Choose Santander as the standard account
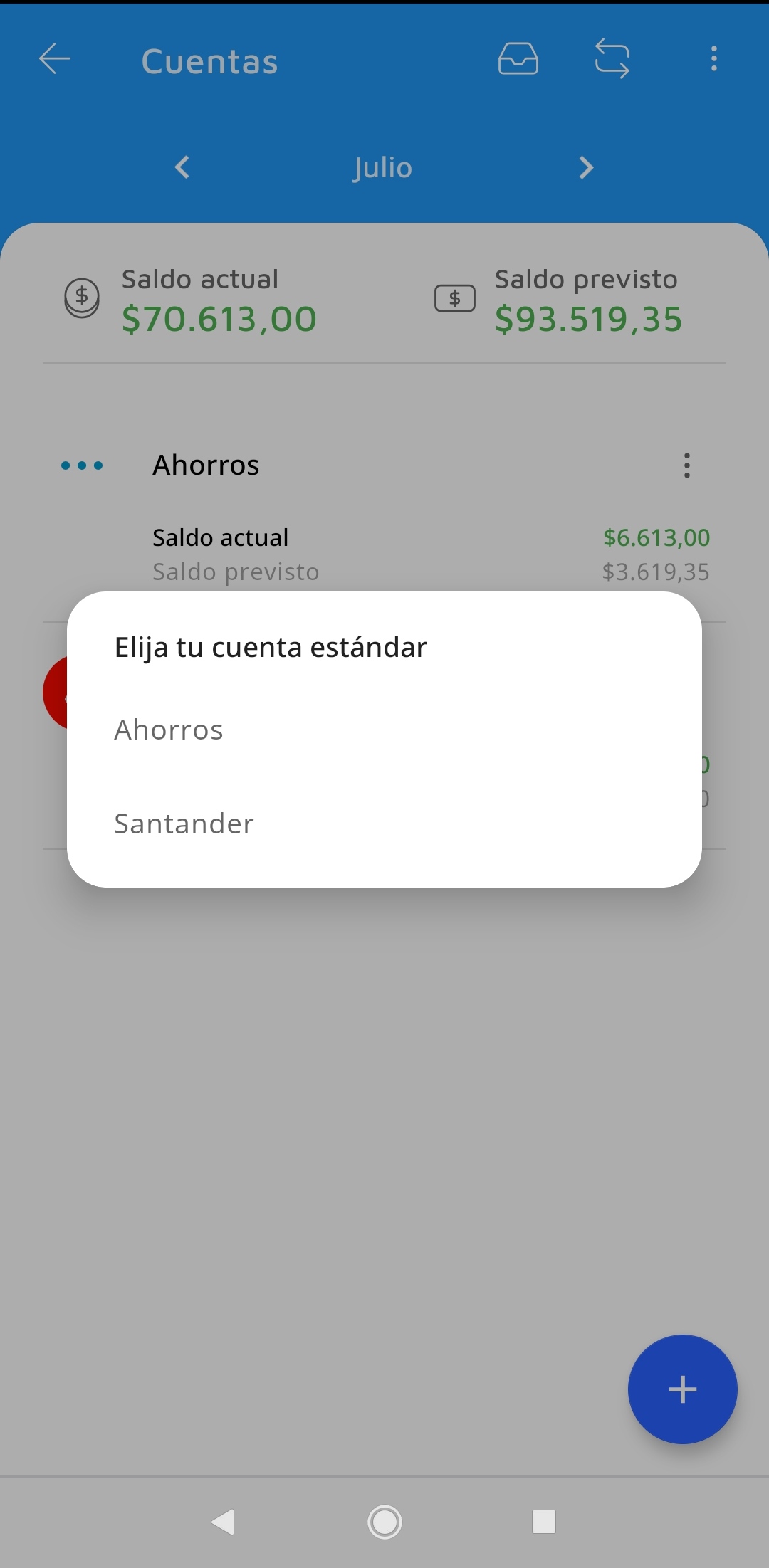 (x=184, y=824)
